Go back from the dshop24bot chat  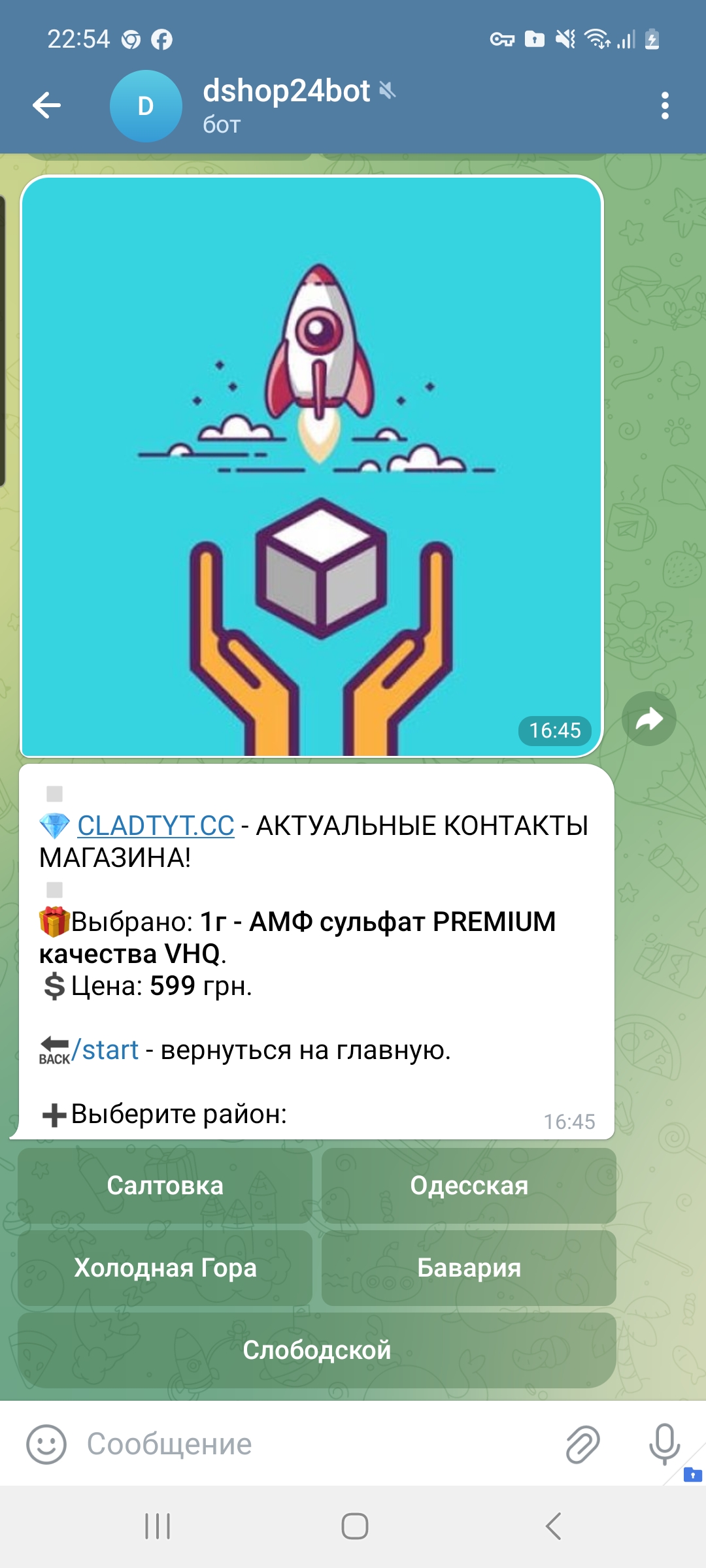click(x=46, y=105)
